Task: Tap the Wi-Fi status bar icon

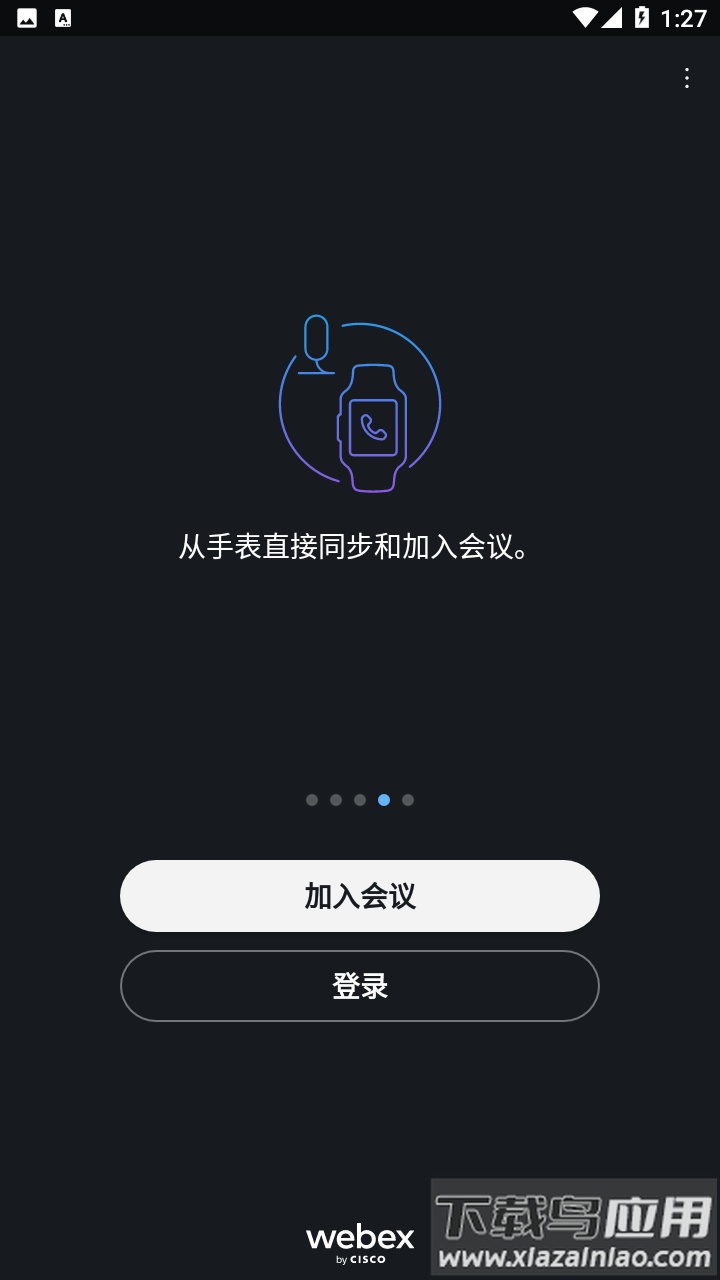Action: pyautogui.click(x=586, y=16)
